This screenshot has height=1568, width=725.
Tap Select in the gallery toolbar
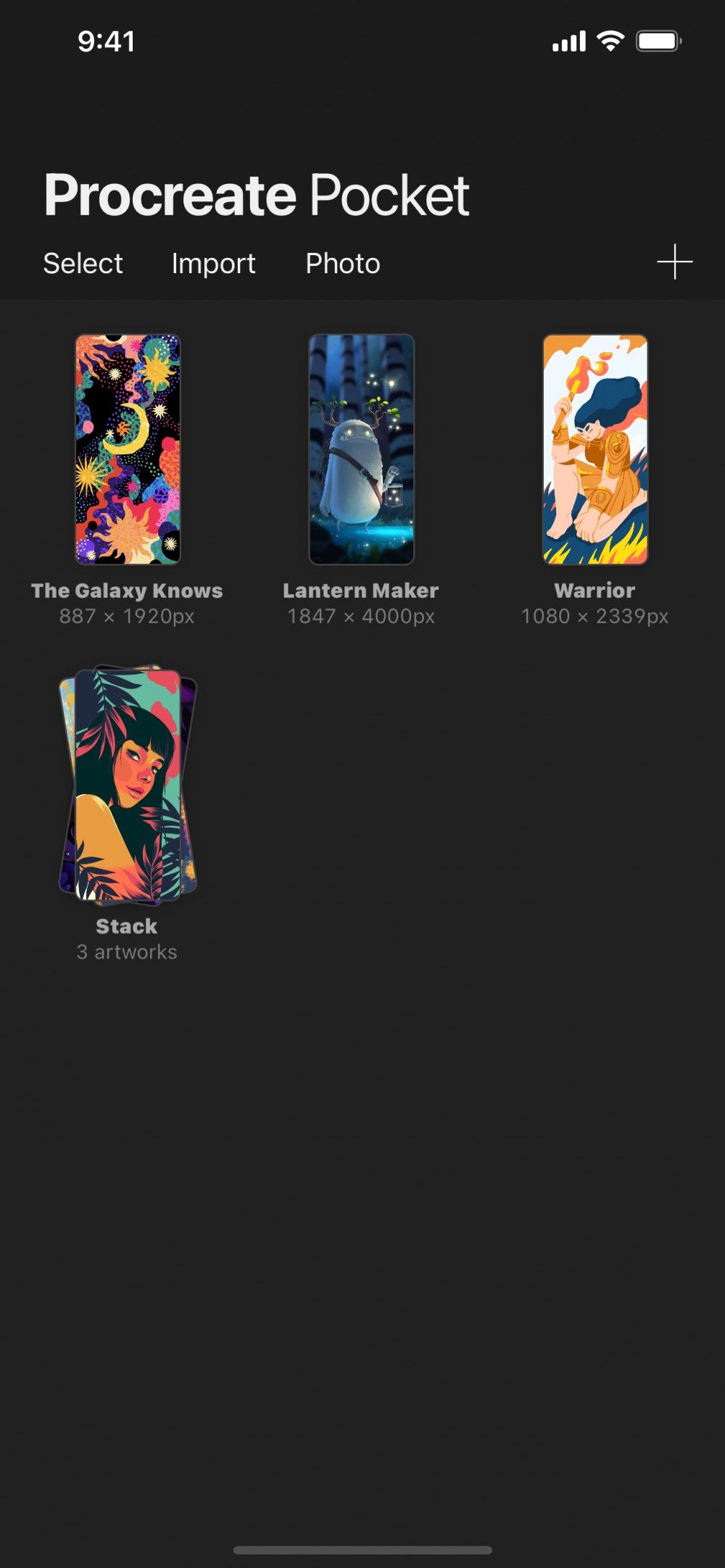click(x=83, y=264)
